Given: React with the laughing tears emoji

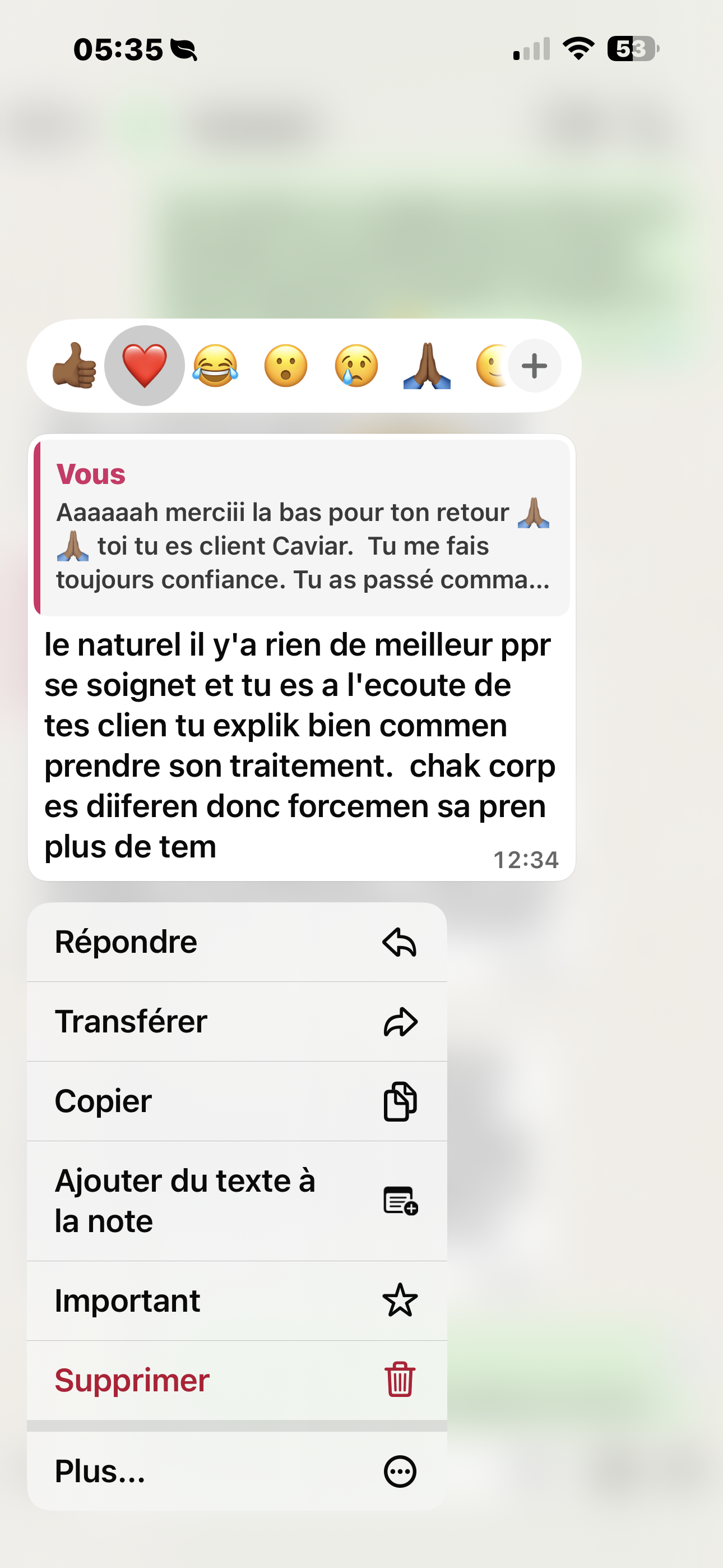Looking at the screenshot, I should pyautogui.click(x=215, y=366).
